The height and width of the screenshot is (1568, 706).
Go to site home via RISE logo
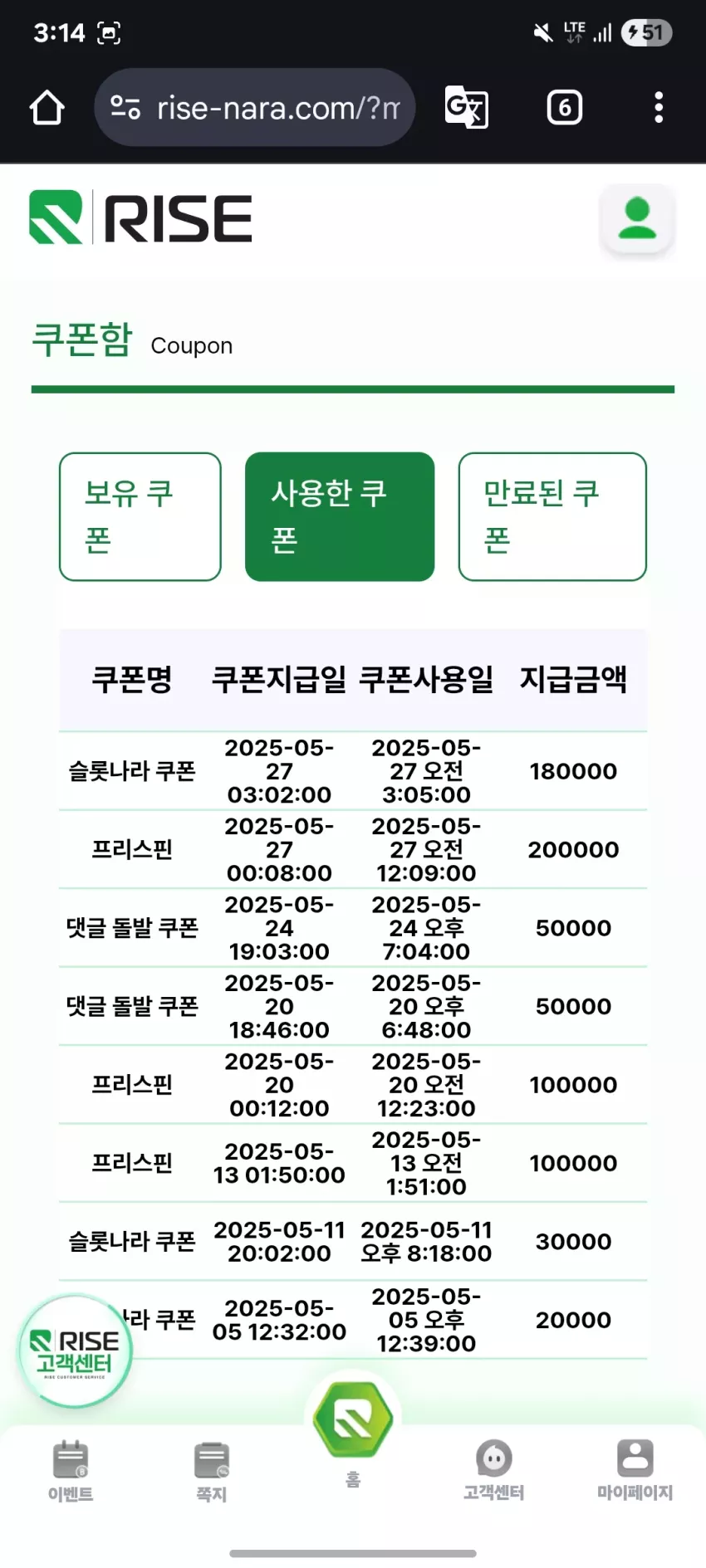[x=140, y=217]
